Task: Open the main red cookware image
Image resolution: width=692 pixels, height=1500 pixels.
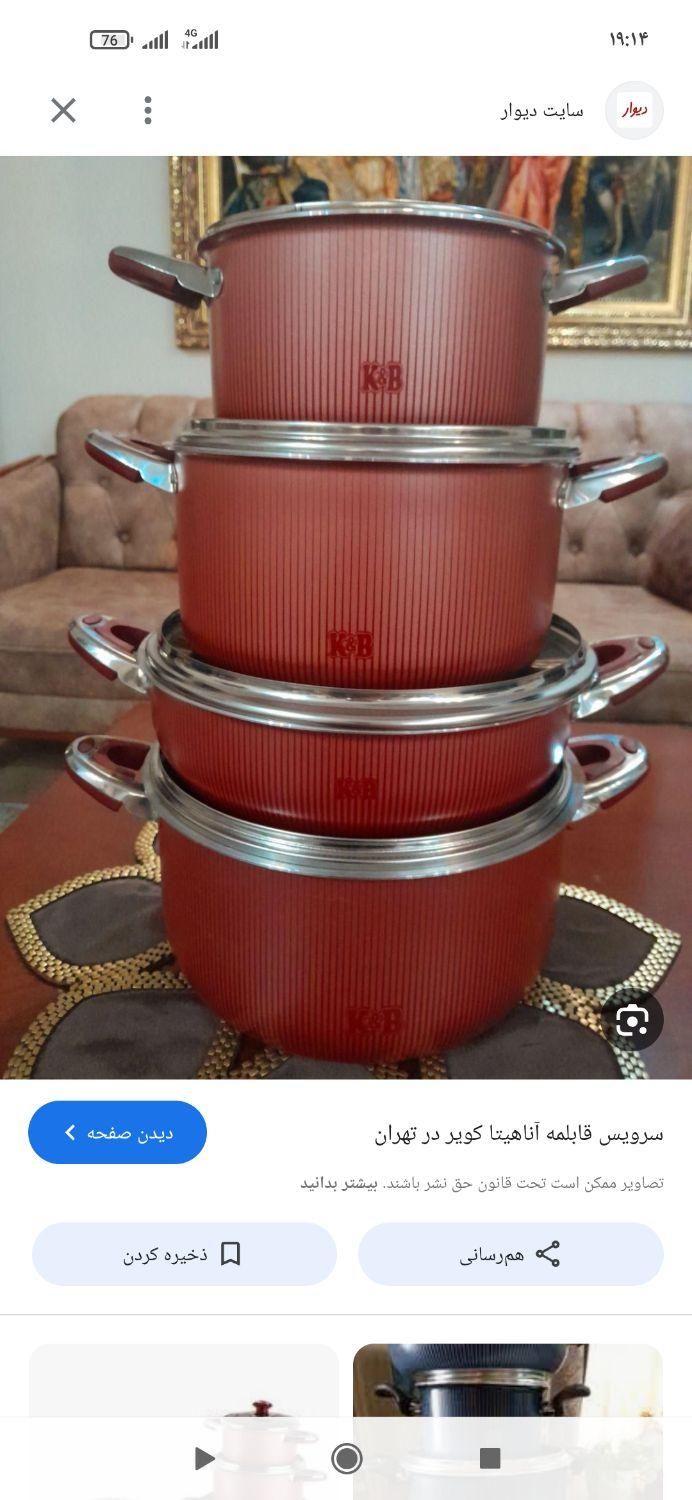Action: [346, 617]
